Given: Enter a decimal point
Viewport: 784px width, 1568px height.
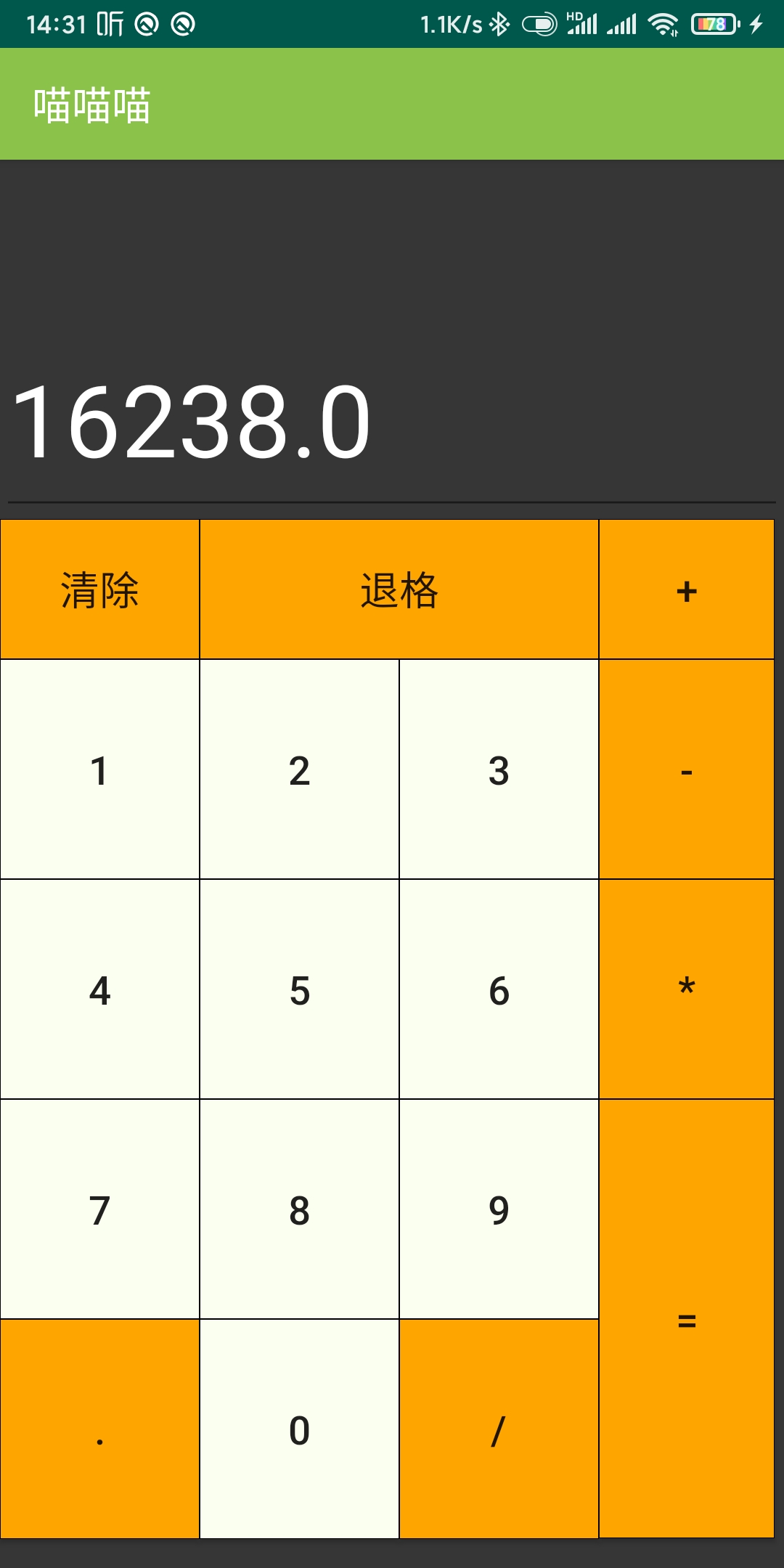Looking at the screenshot, I should pos(99,1429).
